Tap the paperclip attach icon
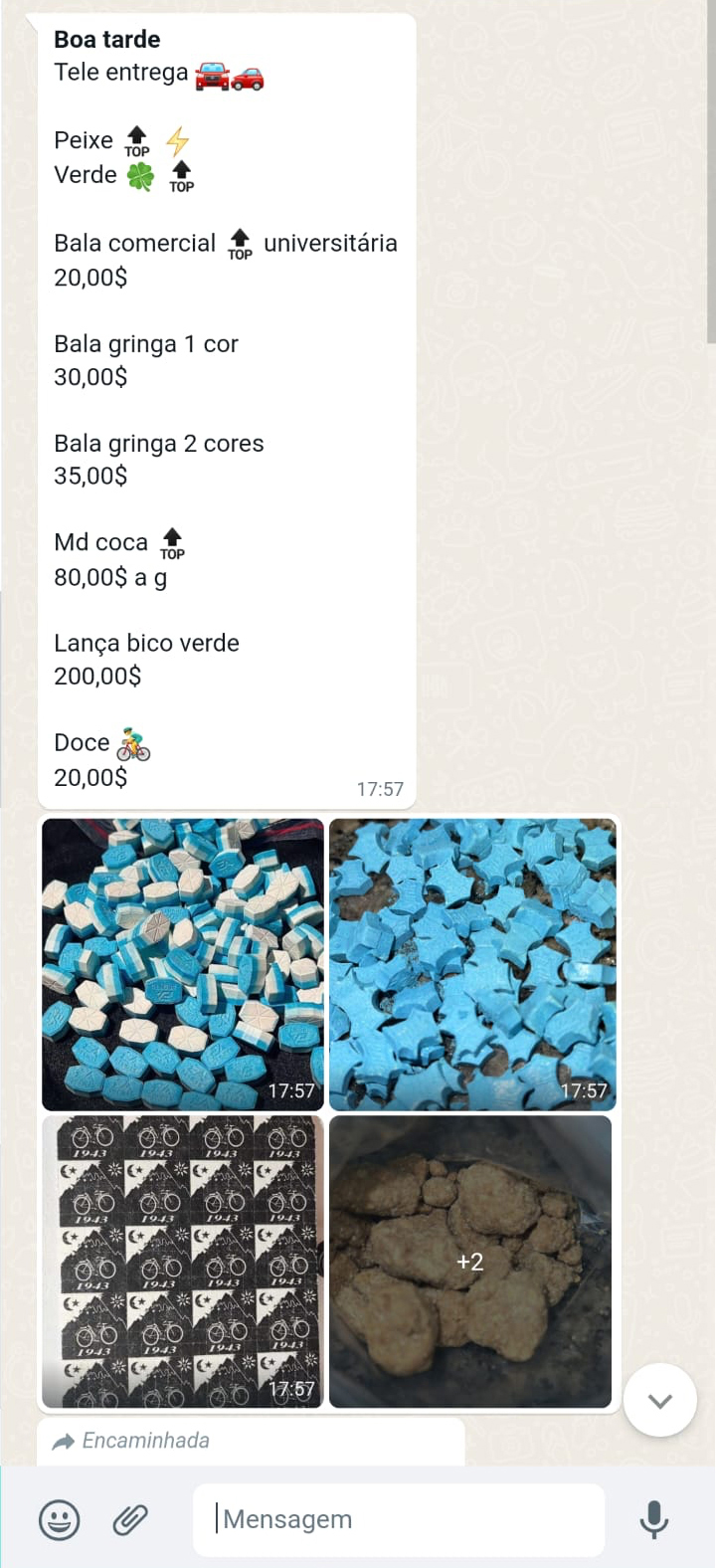Image resolution: width=716 pixels, height=1568 pixels. tap(129, 1520)
